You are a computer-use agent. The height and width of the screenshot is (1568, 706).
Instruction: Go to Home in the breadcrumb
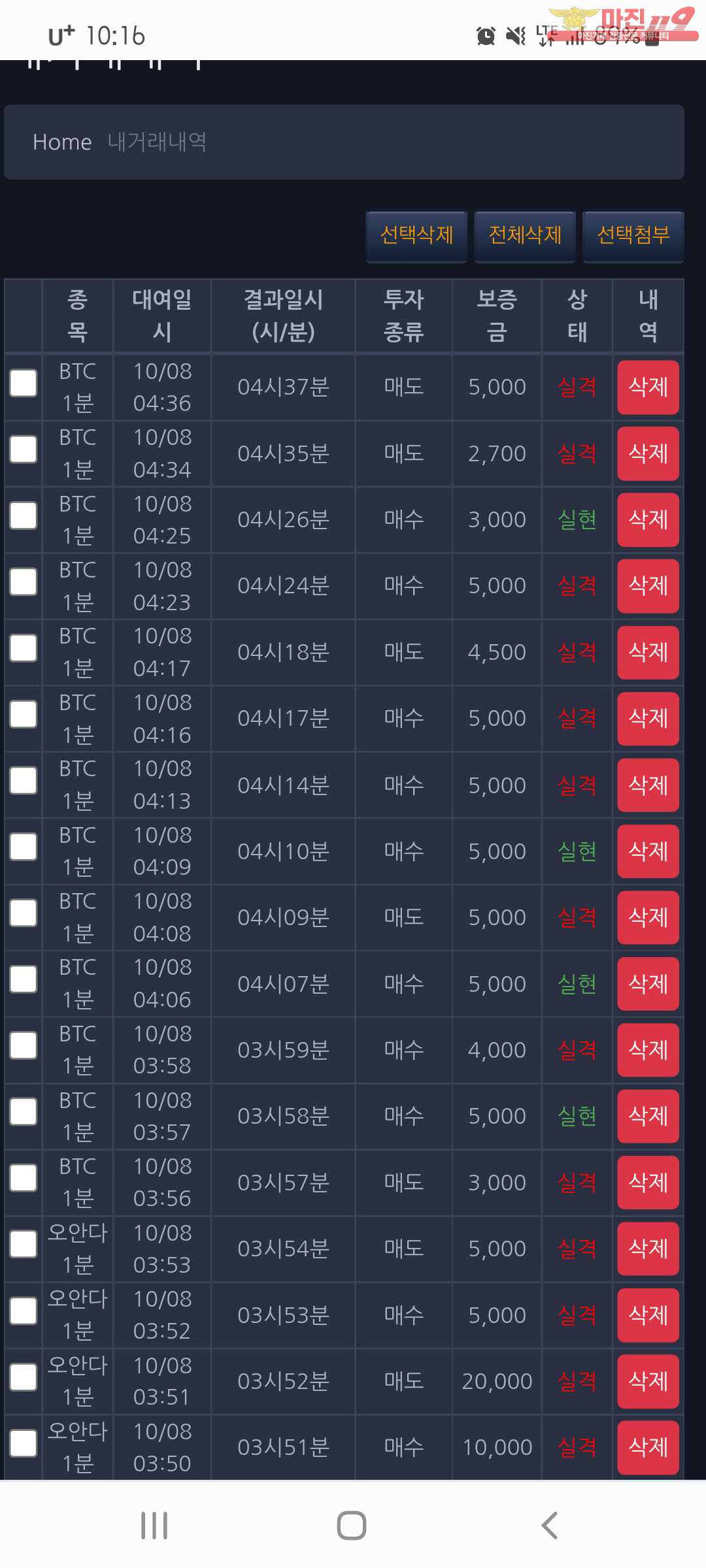[62, 142]
